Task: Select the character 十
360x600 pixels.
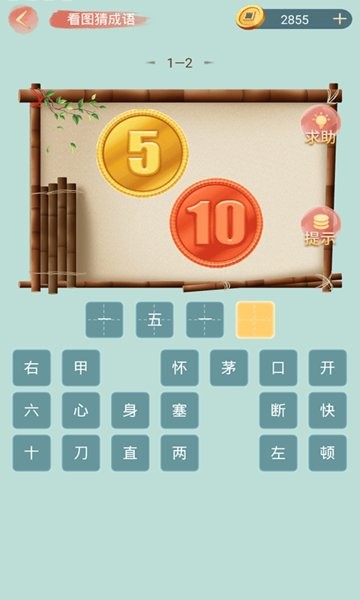Action: pyautogui.click(x=31, y=453)
